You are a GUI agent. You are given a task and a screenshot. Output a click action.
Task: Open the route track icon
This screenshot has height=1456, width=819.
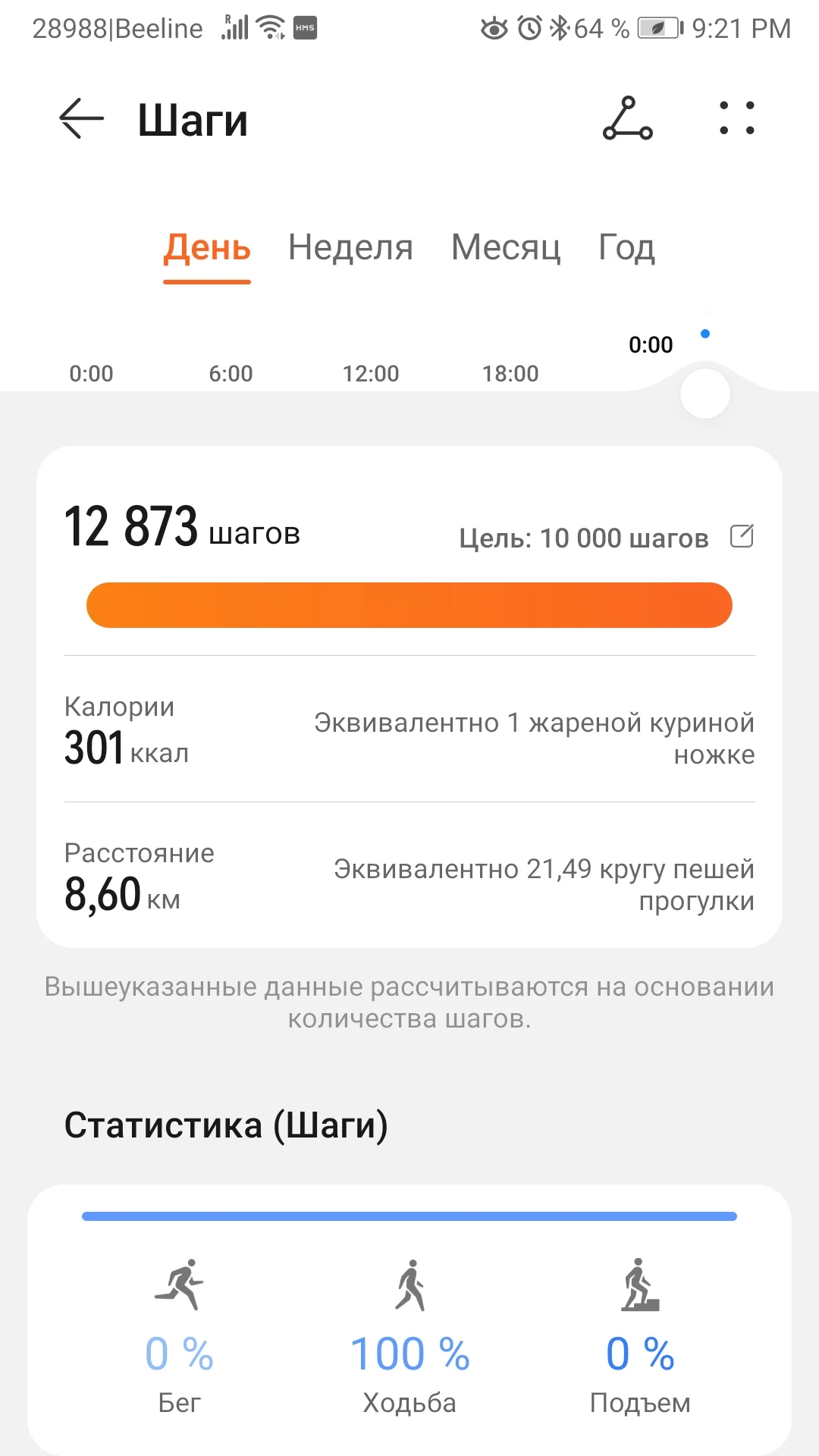click(x=628, y=119)
